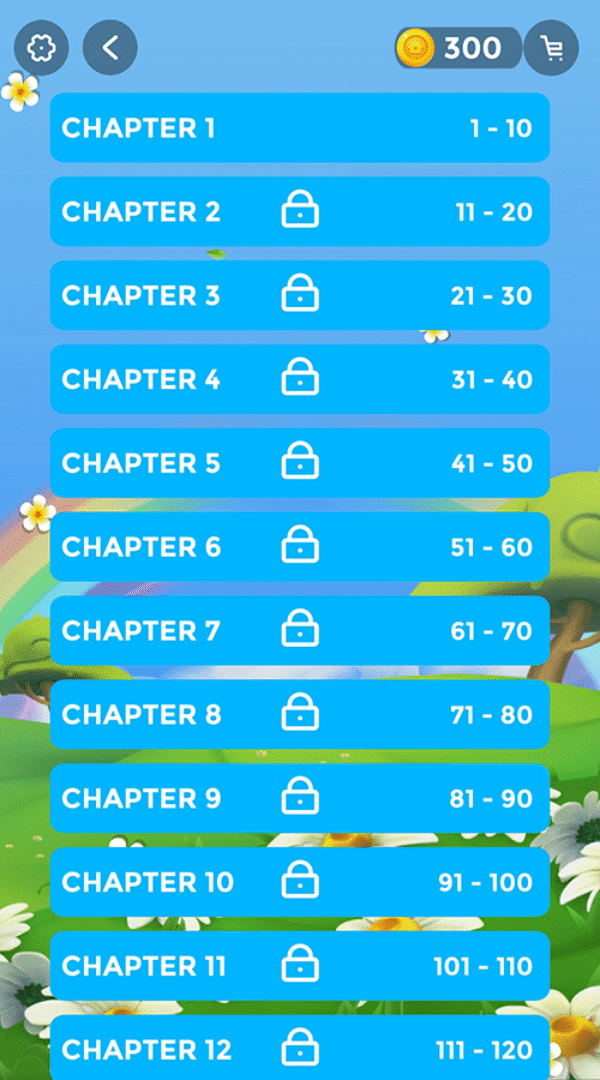Select locked Chapter 2 row
The height and width of the screenshot is (1080, 600).
click(x=300, y=212)
